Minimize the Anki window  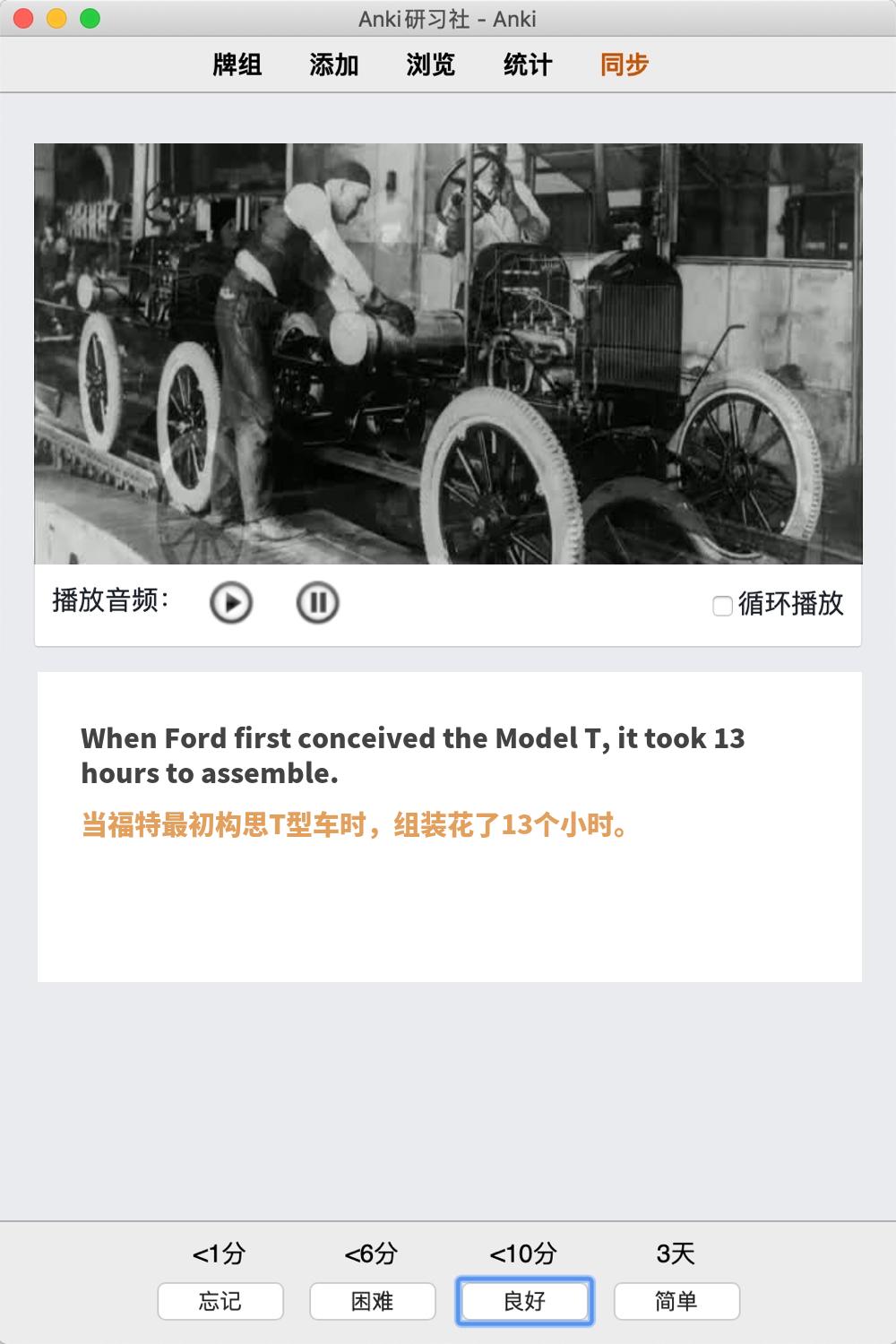56,18
